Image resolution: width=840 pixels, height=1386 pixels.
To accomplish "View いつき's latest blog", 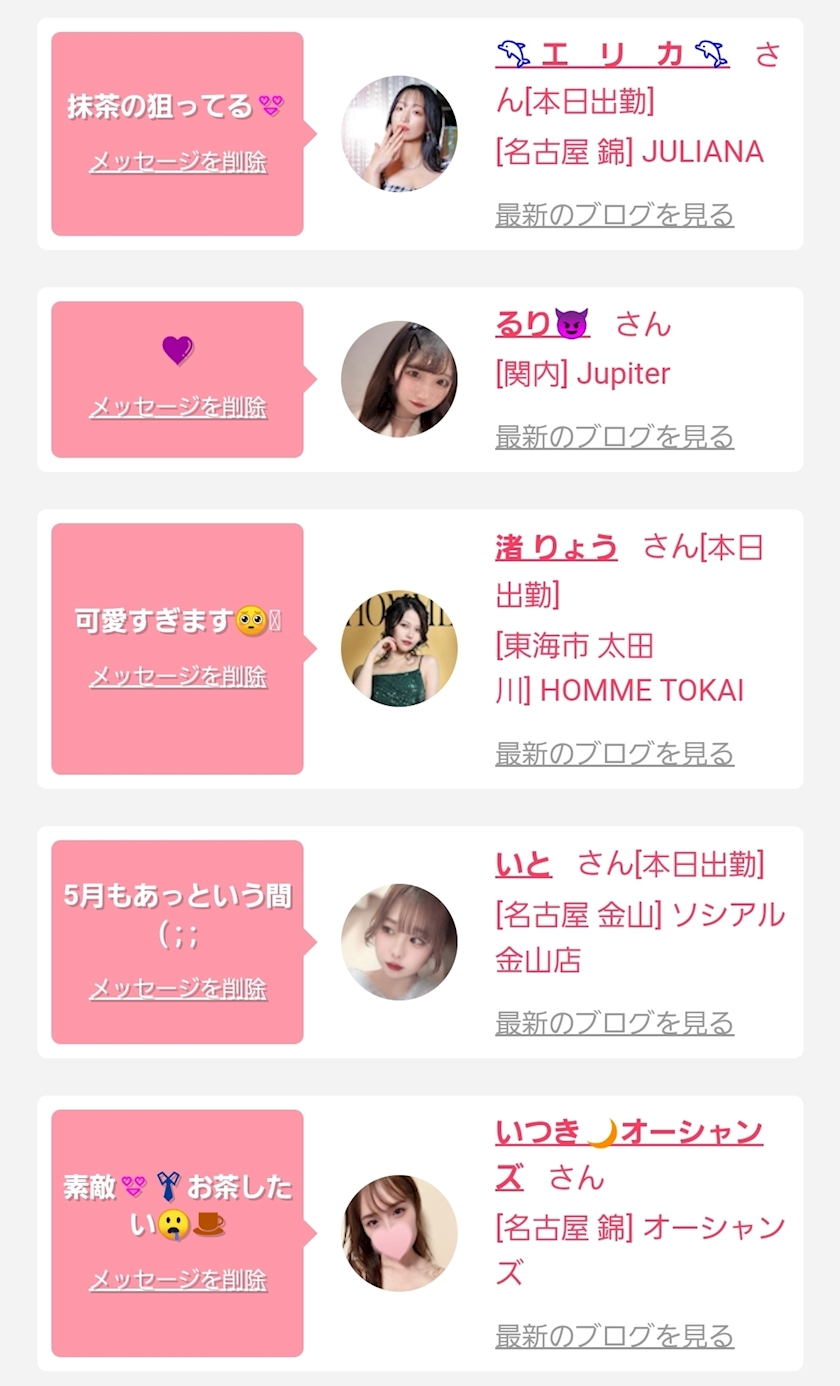I will click(x=614, y=1336).
